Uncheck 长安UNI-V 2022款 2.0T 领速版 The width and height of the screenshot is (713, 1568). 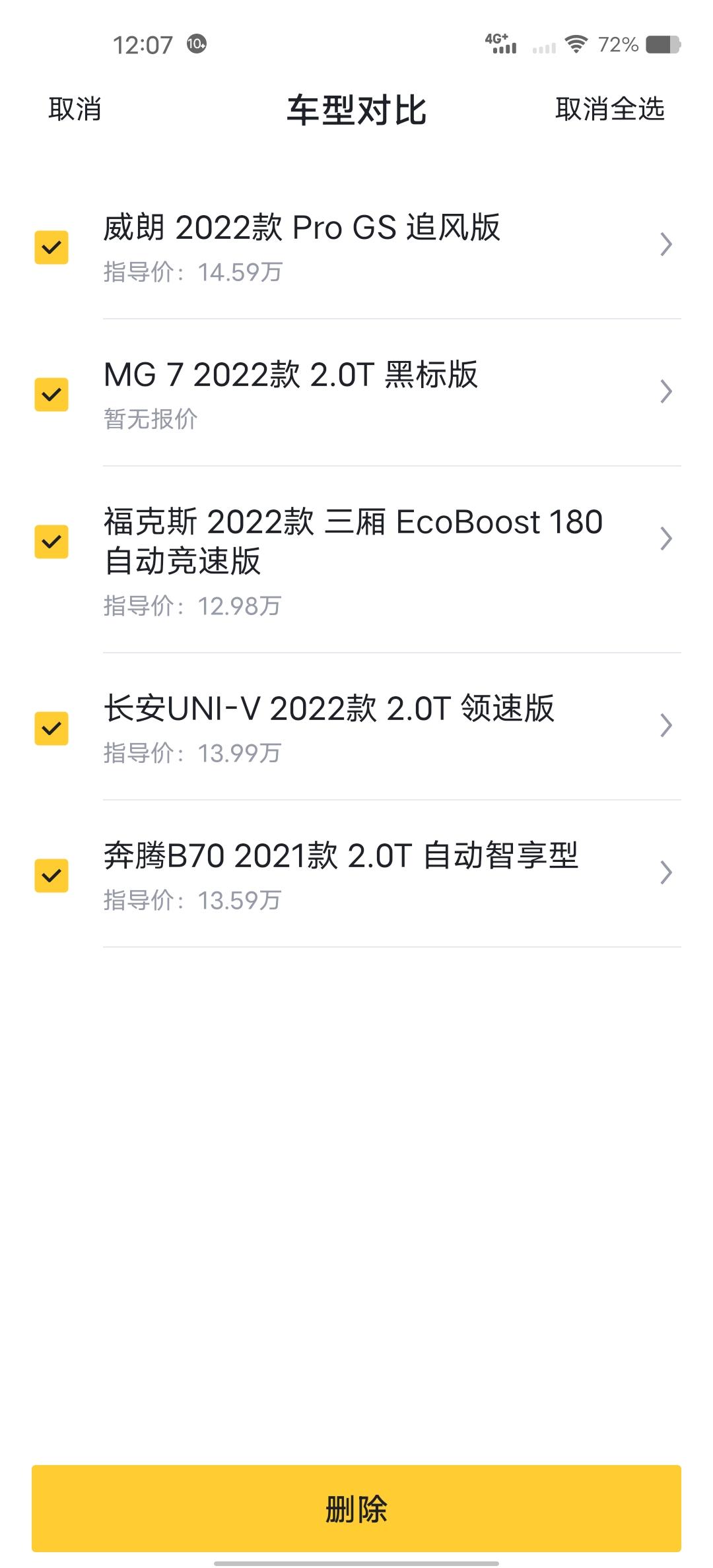51,729
